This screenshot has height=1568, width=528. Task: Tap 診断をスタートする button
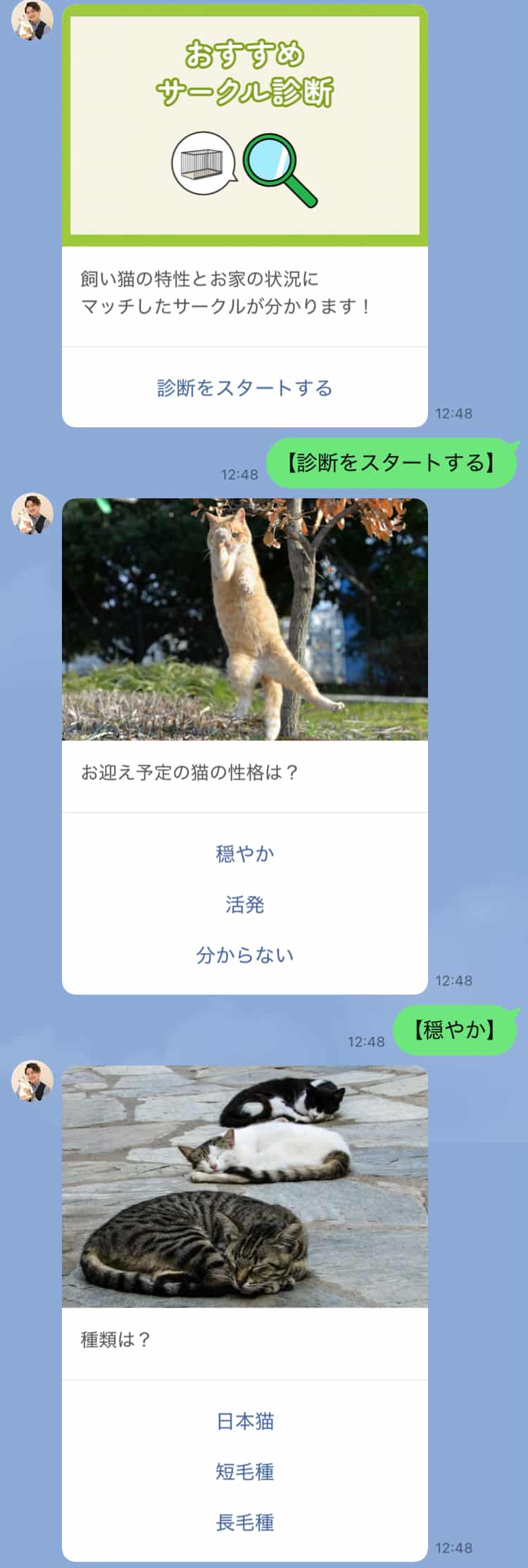click(x=244, y=388)
